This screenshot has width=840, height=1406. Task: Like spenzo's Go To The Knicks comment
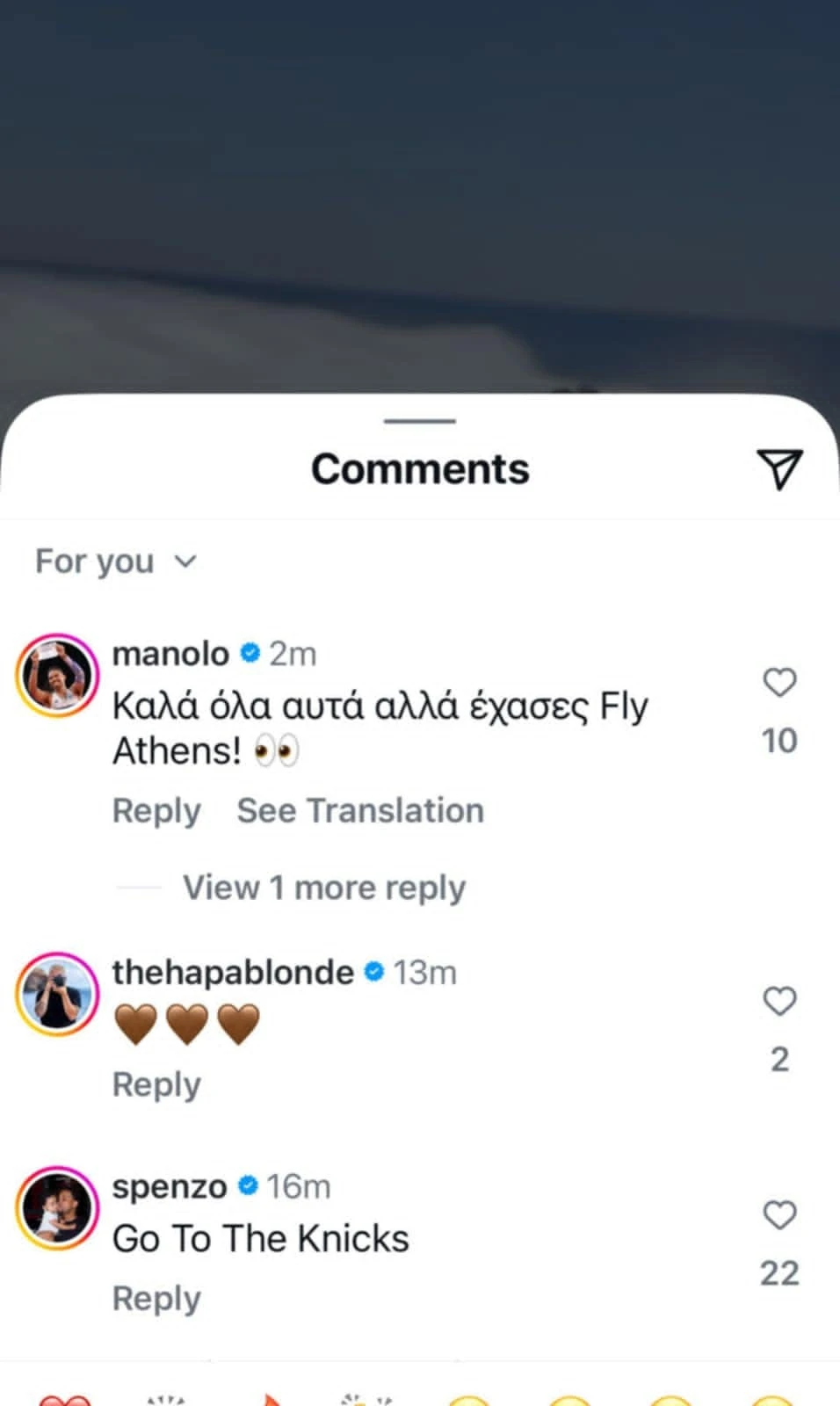pyautogui.click(x=779, y=1215)
